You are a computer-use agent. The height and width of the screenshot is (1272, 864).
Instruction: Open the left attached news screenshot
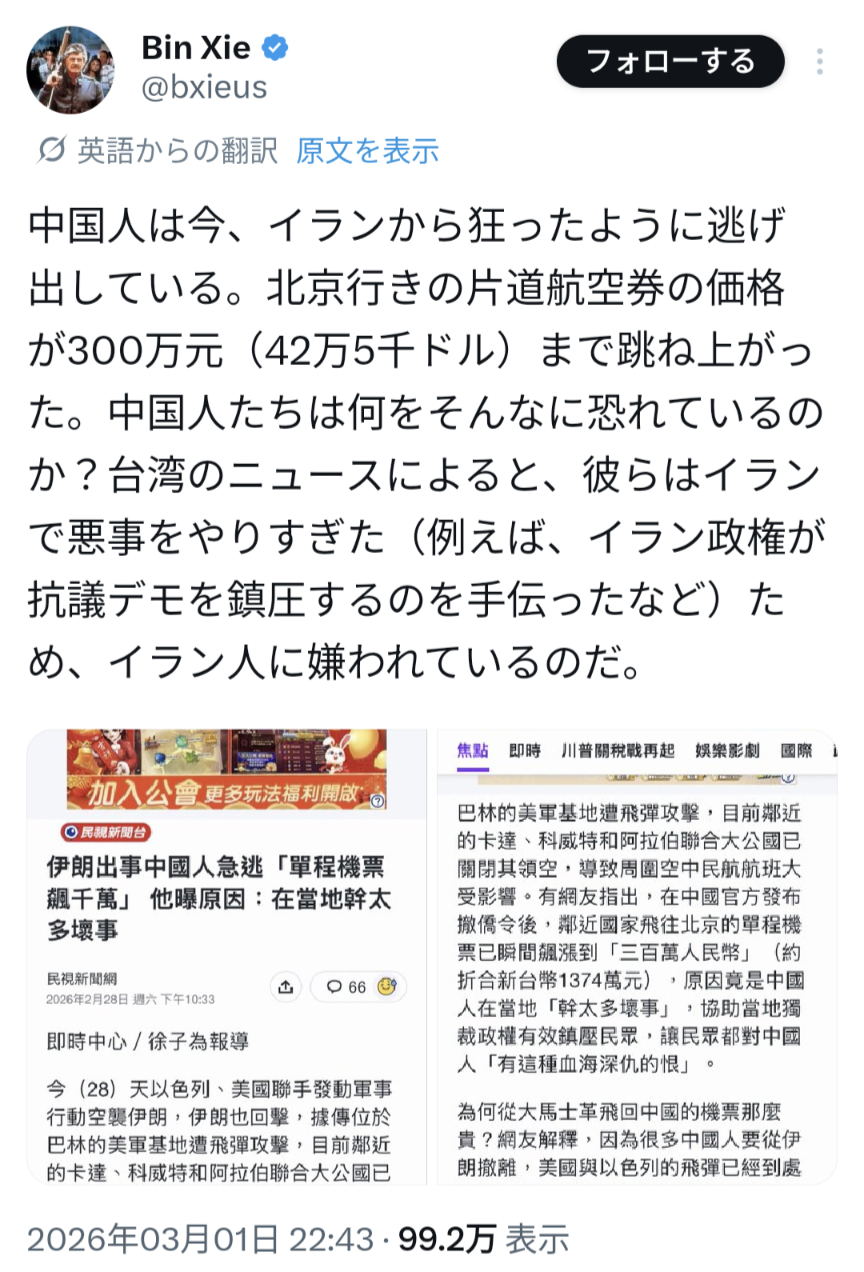coord(227,956)
